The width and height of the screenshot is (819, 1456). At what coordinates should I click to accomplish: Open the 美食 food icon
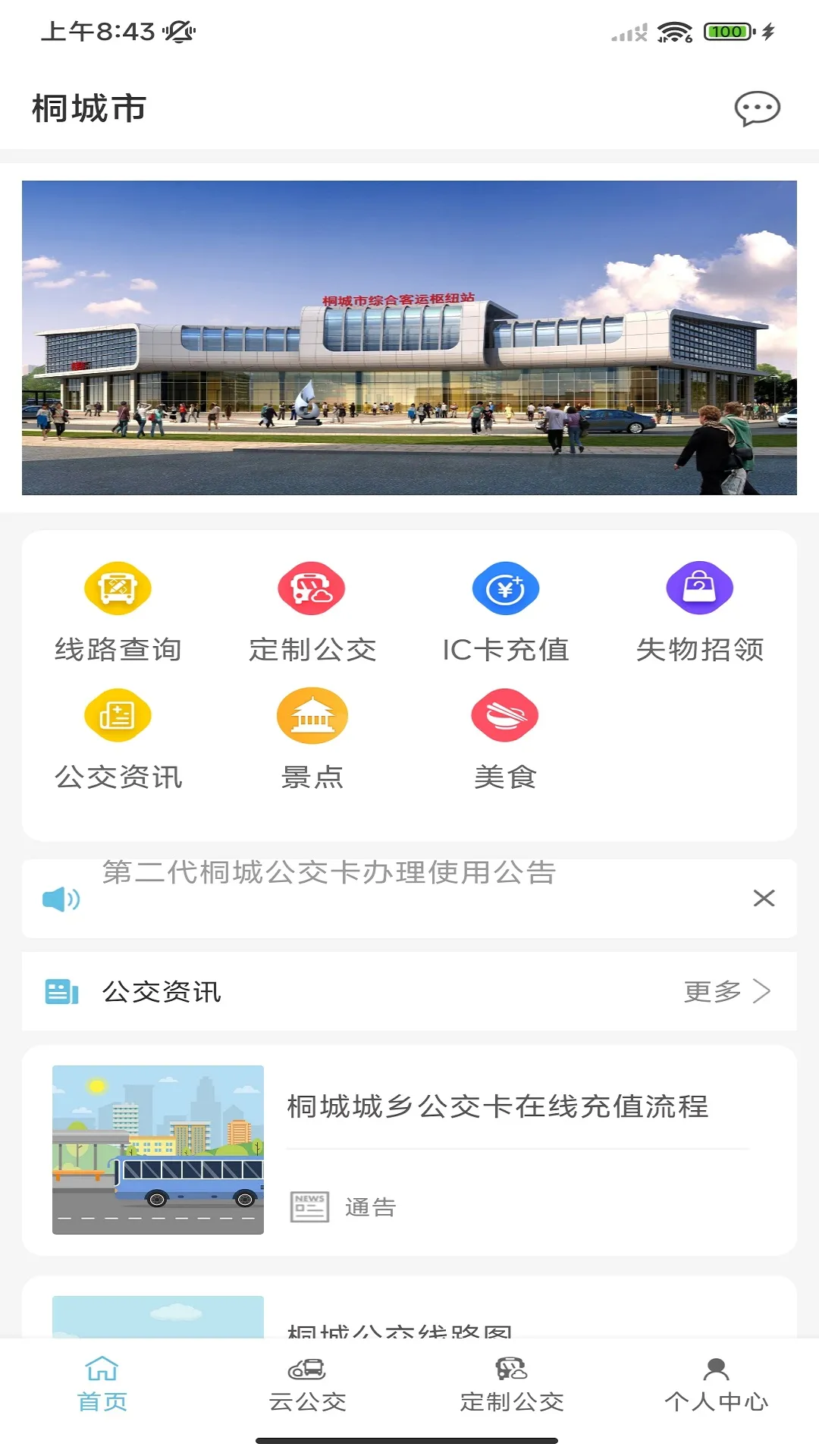click(x=506, y=715)
